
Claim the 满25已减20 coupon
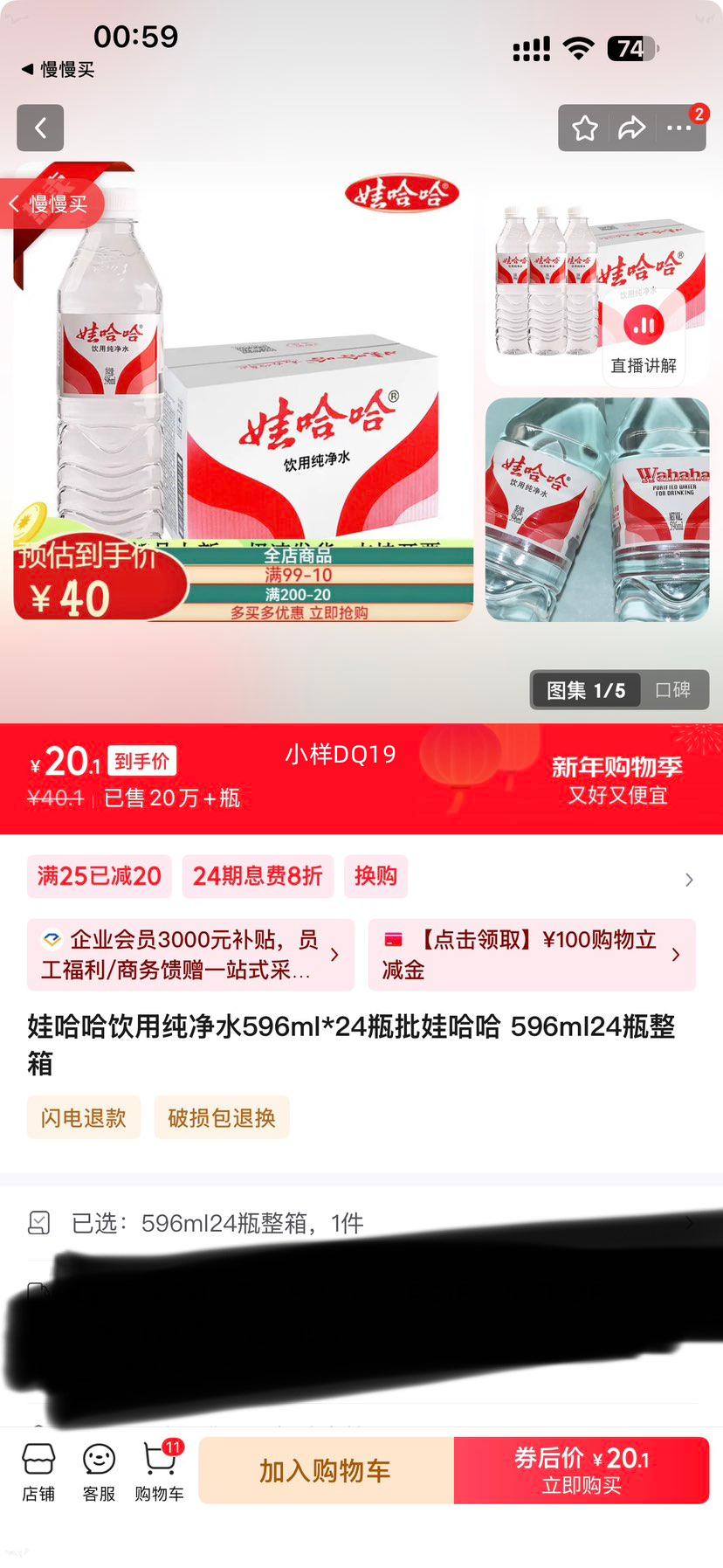tap(99, 877)
